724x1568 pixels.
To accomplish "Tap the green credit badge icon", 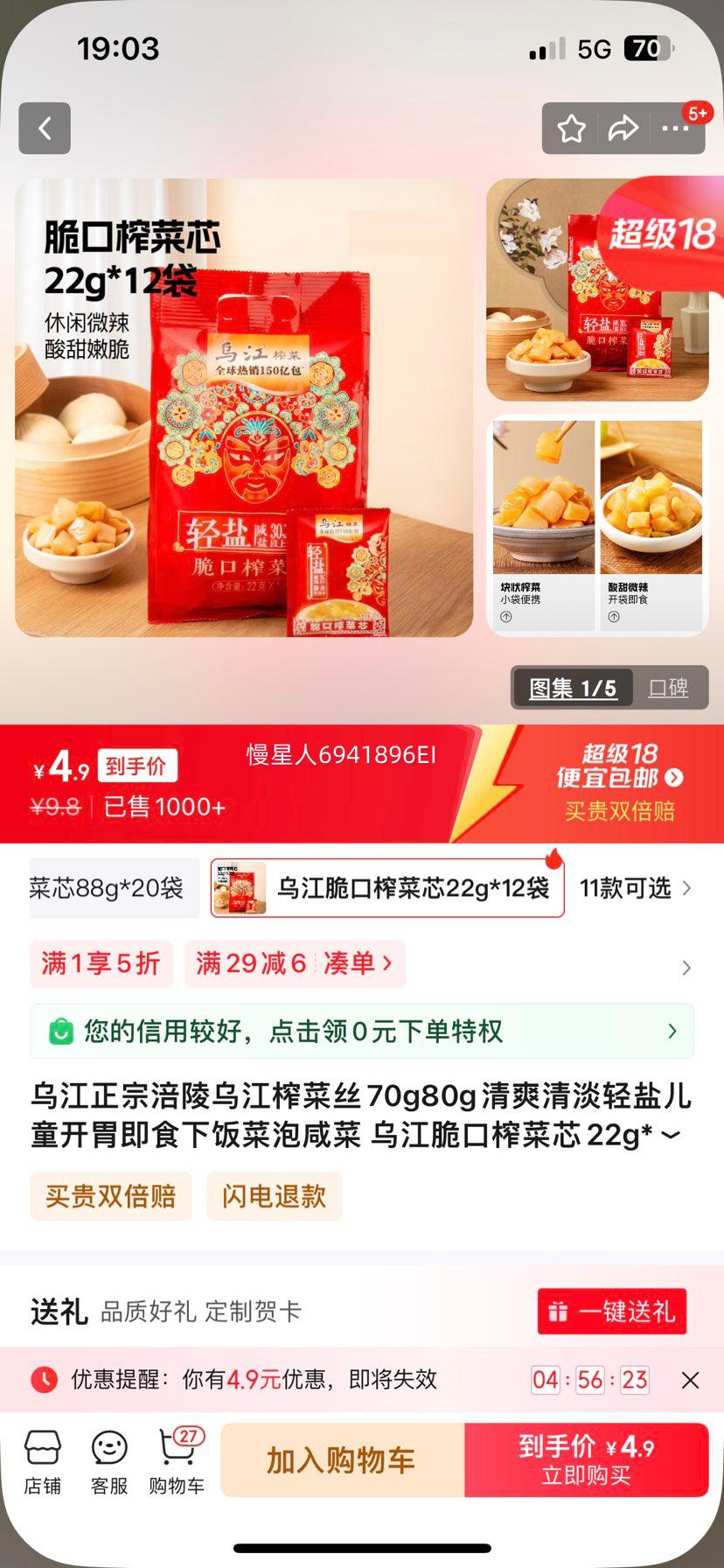I will coord(59,1031).
